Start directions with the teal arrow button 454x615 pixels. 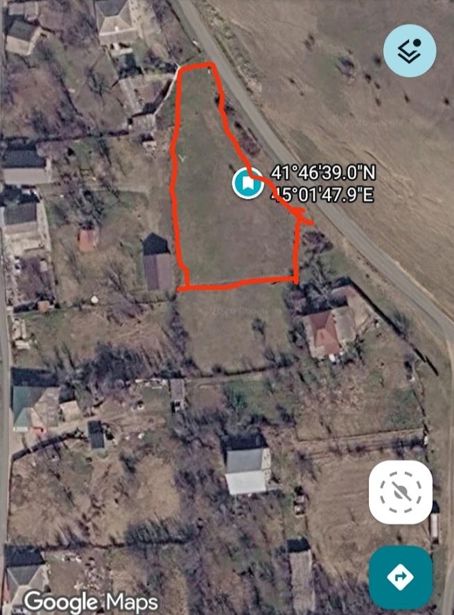pyautogui.click(x=400, y=577)
